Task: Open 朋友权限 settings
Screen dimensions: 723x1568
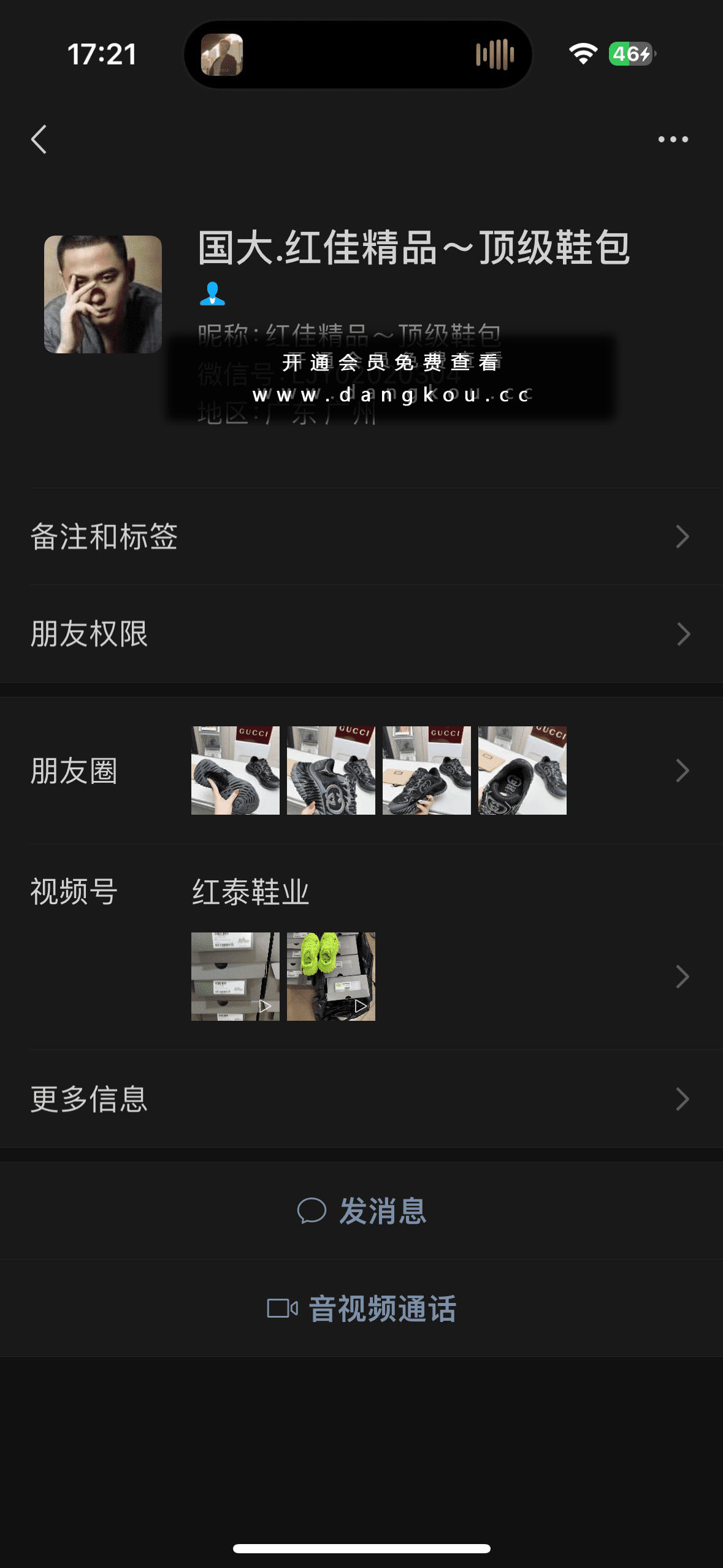Action: (x=361, y=634)
